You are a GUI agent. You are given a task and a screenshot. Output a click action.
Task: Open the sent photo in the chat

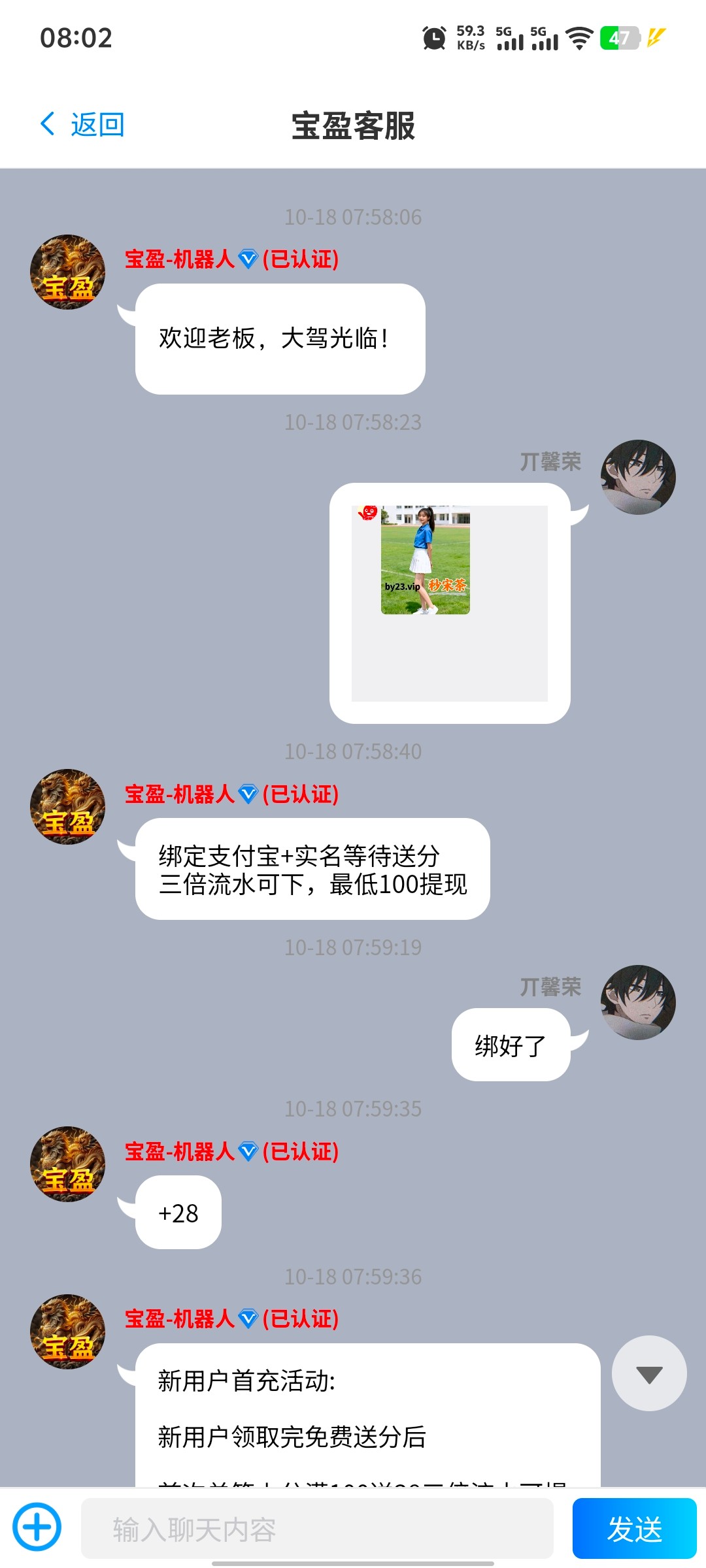coord(426,561)
